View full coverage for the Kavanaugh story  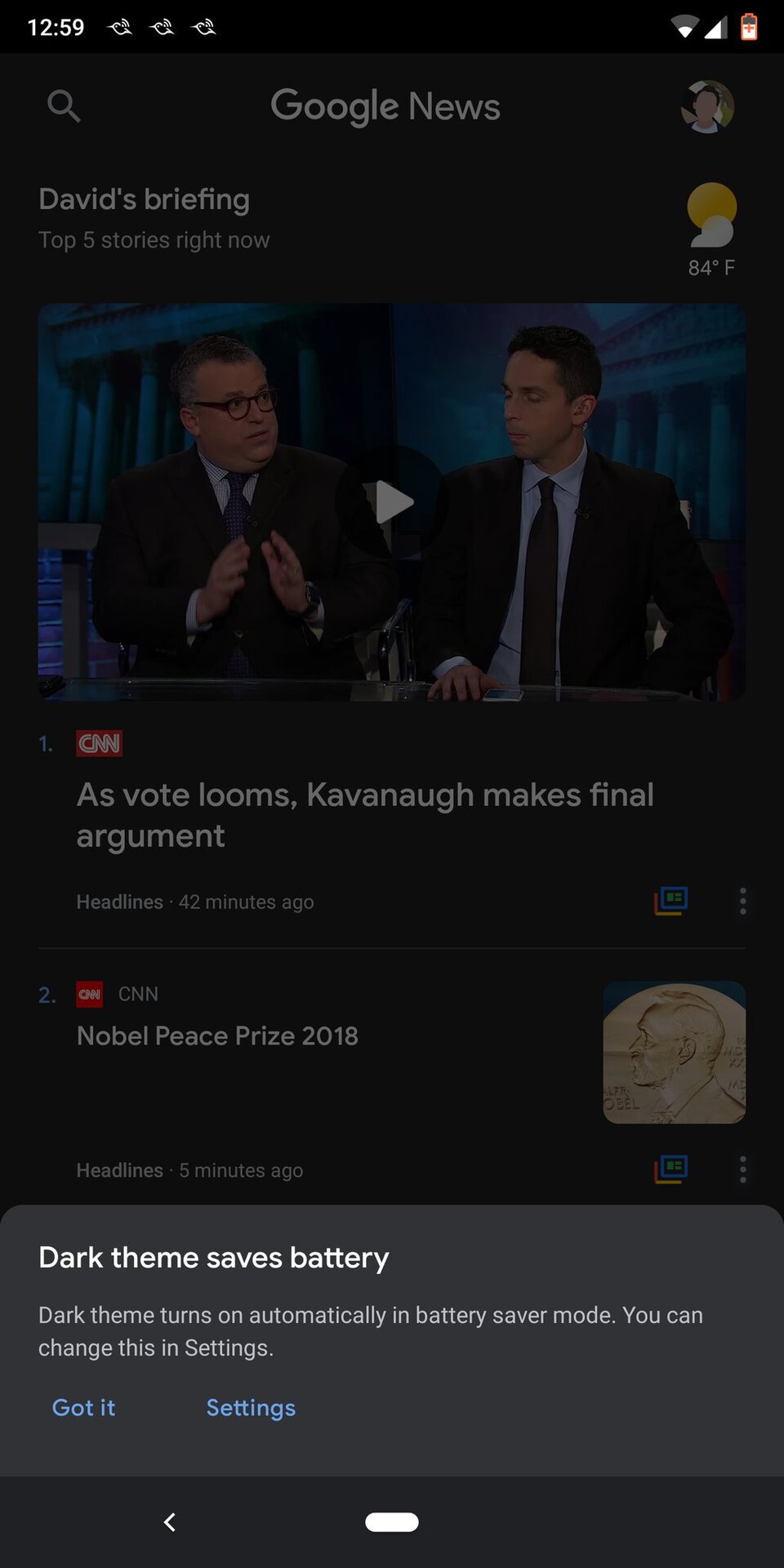670,901
